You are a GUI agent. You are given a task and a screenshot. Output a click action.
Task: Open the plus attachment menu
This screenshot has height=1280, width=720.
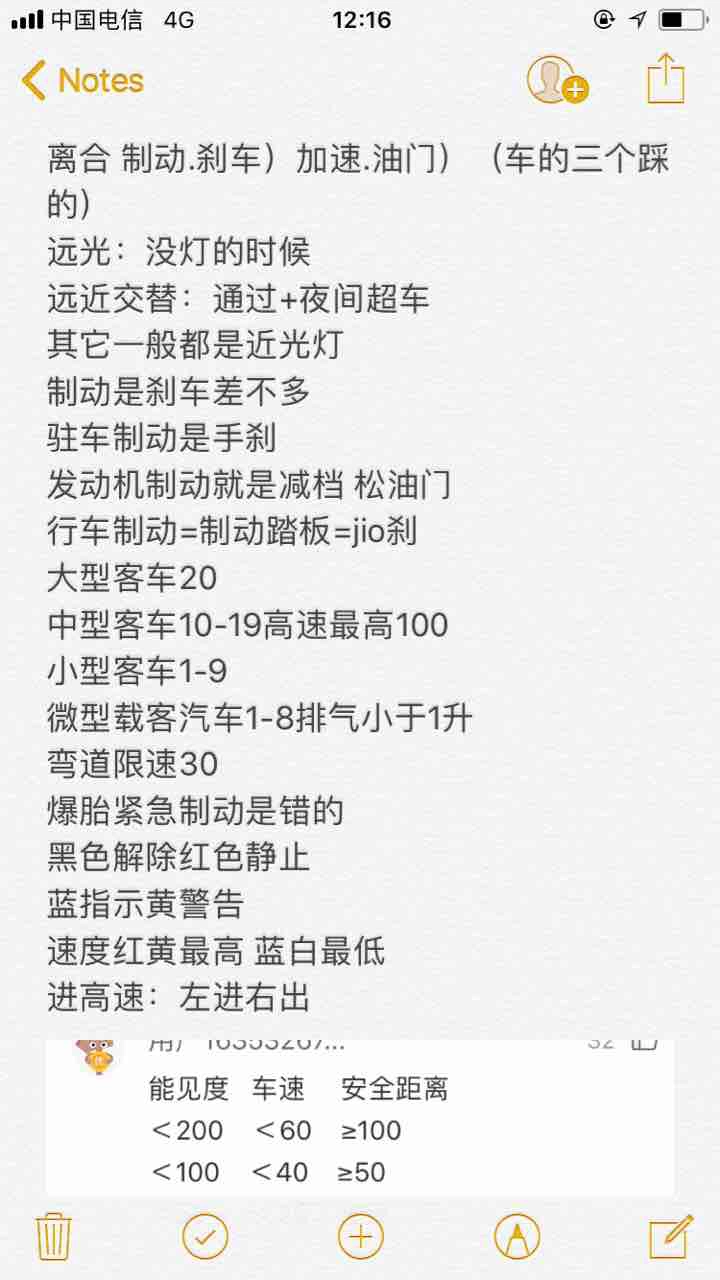(361, 1236)
